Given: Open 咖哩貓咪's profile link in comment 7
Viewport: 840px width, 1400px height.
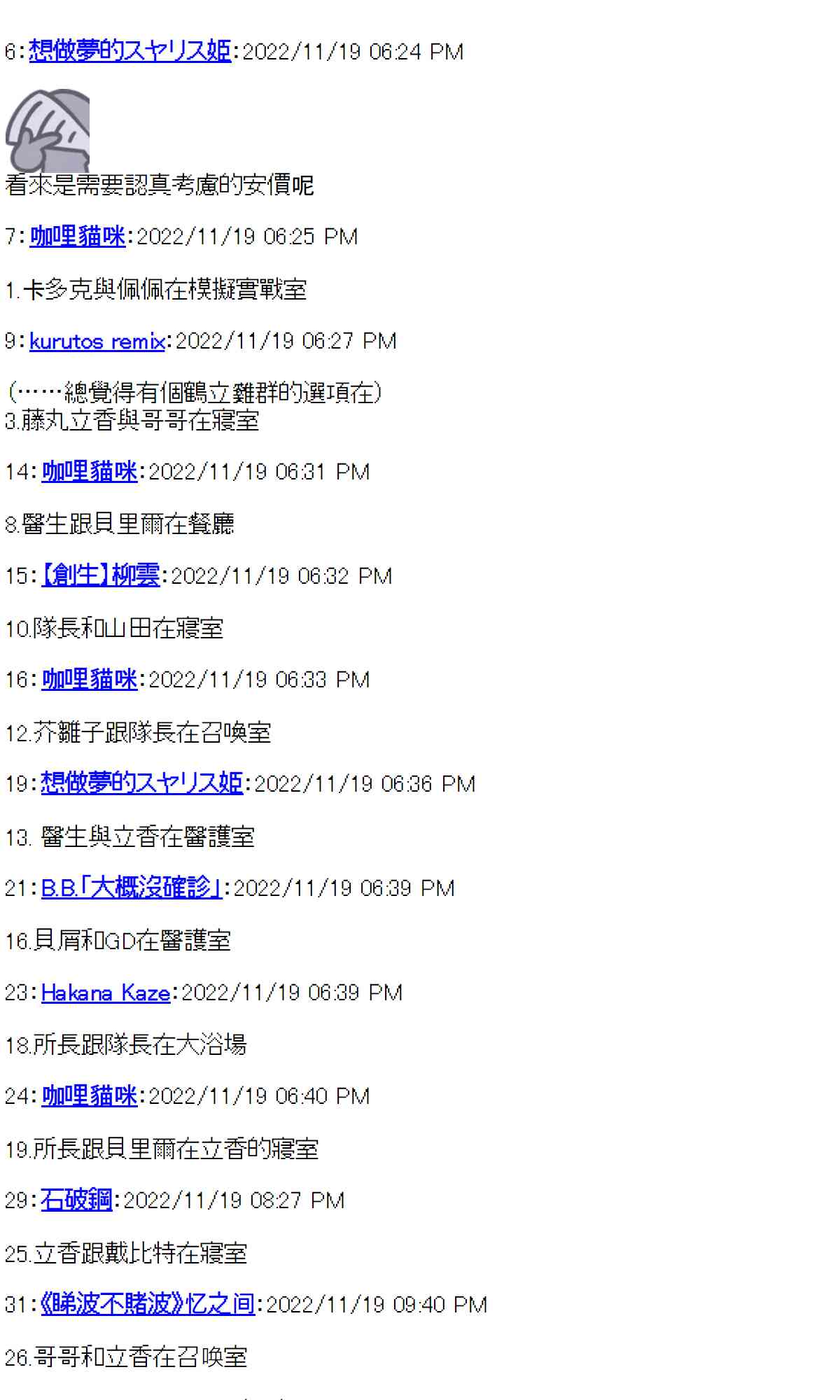Looking at the screenshot, I should pos(78,237).
